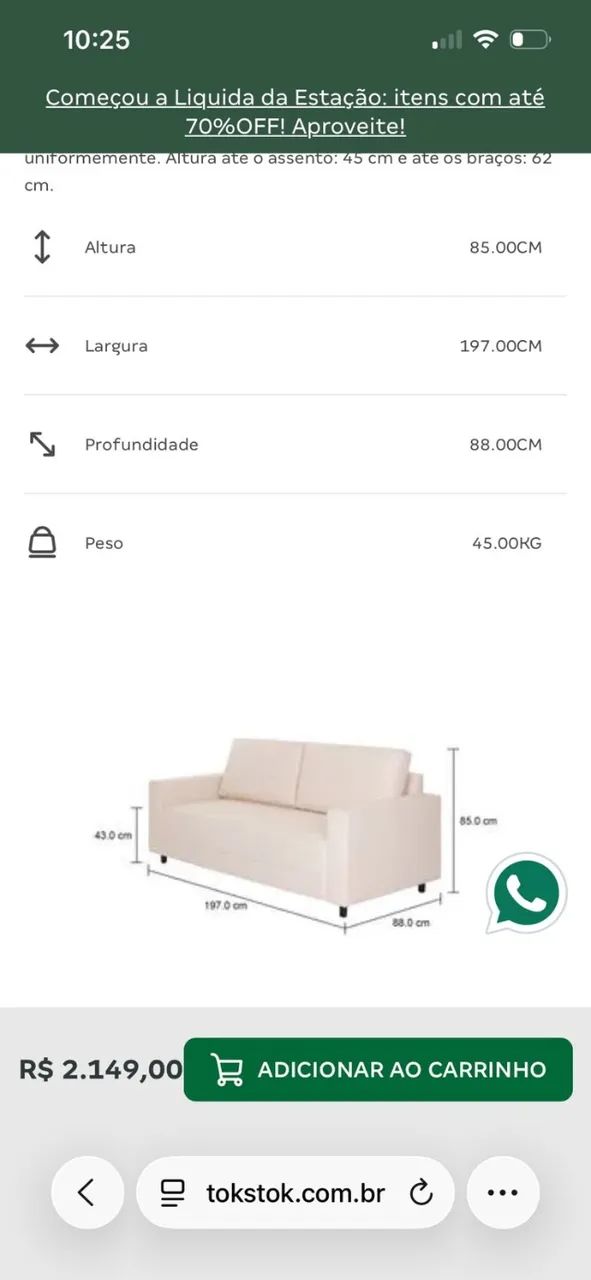Screen dimensions: 591x1280
Task: Open the WhatsApp chat bubble
Action: [x=526, y=893]
